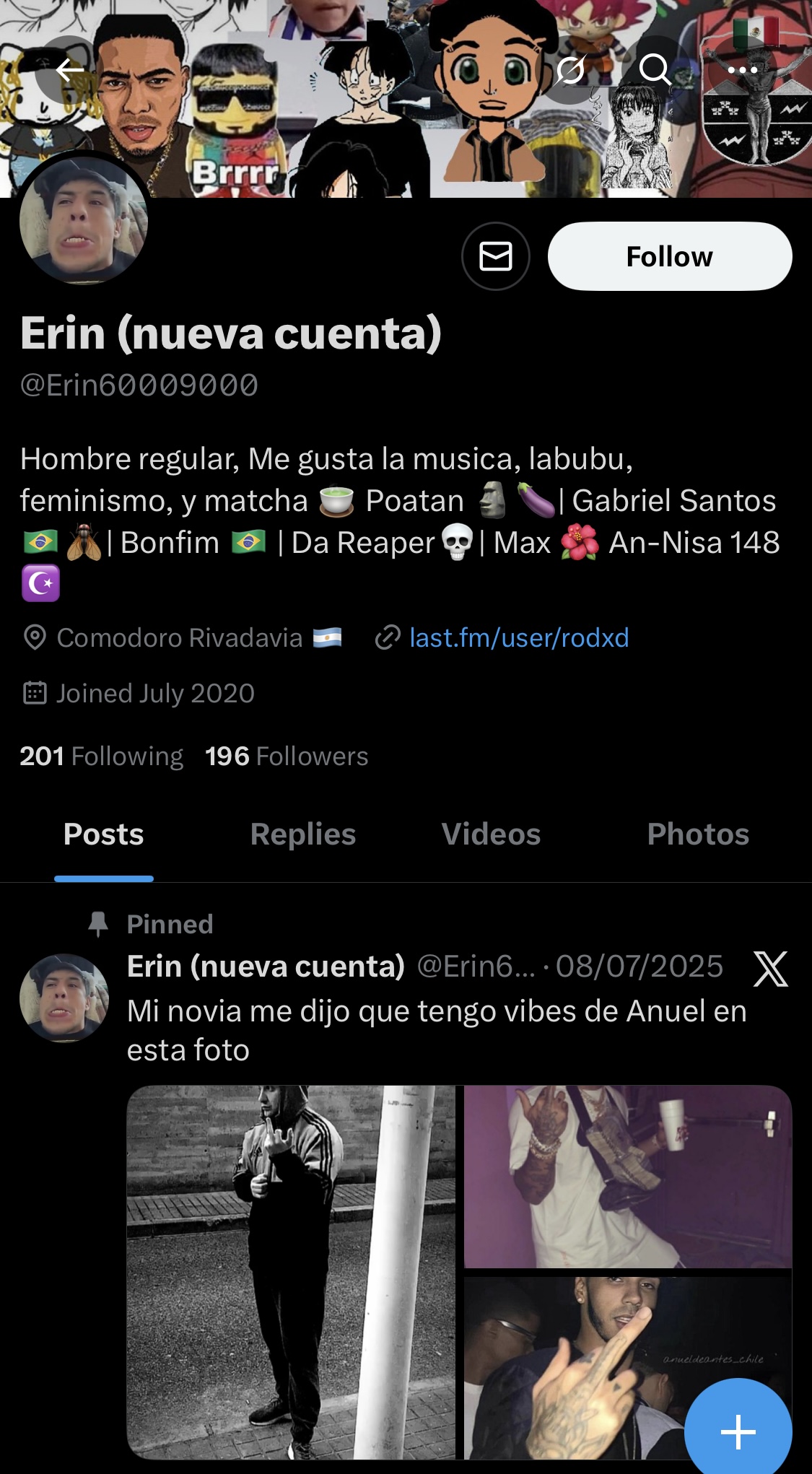Open the purple-toned photo in pinned post
Image resolution: width=812 pixels, height=1474 pixels.
[627, 1176]
